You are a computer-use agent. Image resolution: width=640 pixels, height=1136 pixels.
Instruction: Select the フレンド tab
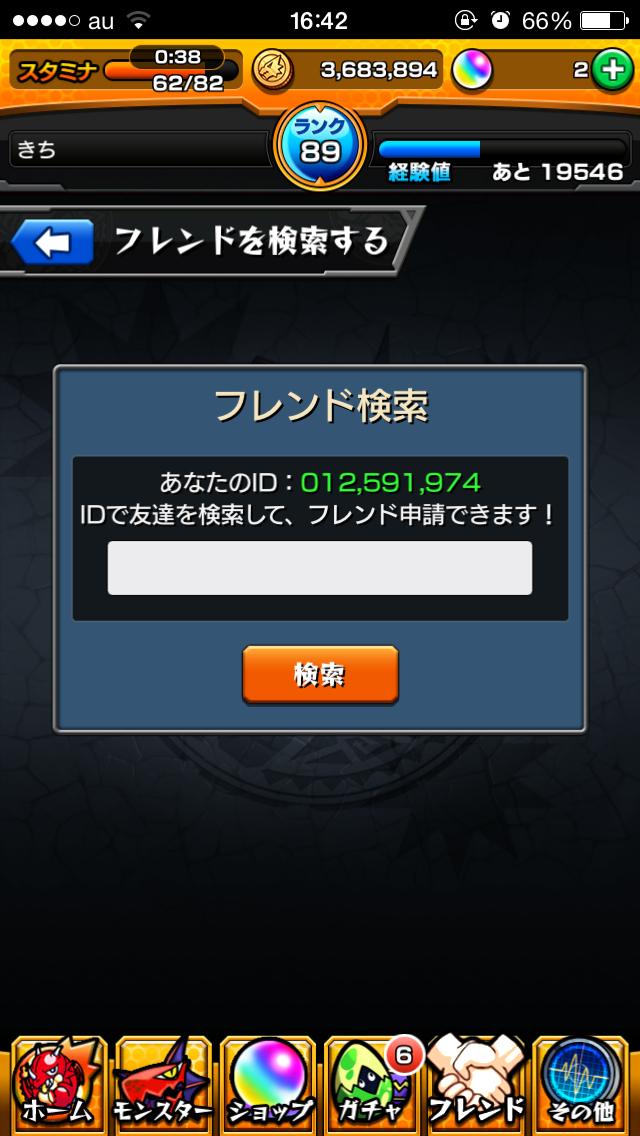coord(476,1084)
